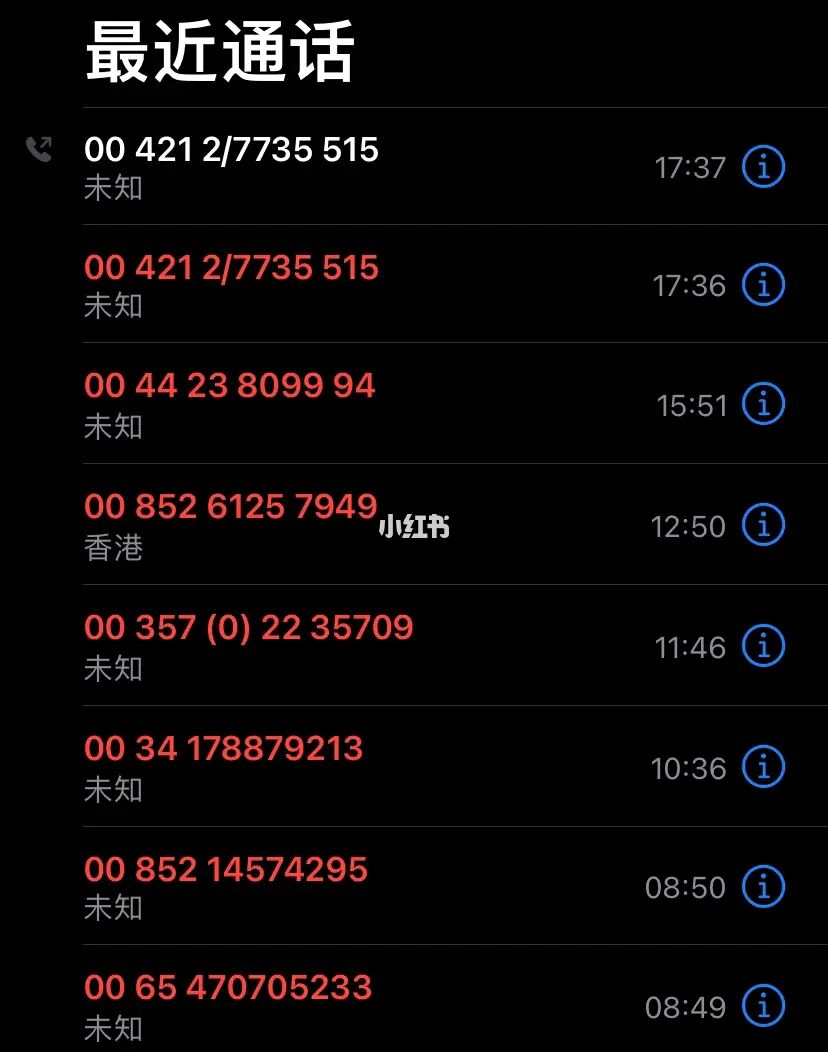Viewport: 828px width, 1052px height.
Task: Dial the Hong Kong number 00 852 6125 7949
Action: tap(230, 507)
